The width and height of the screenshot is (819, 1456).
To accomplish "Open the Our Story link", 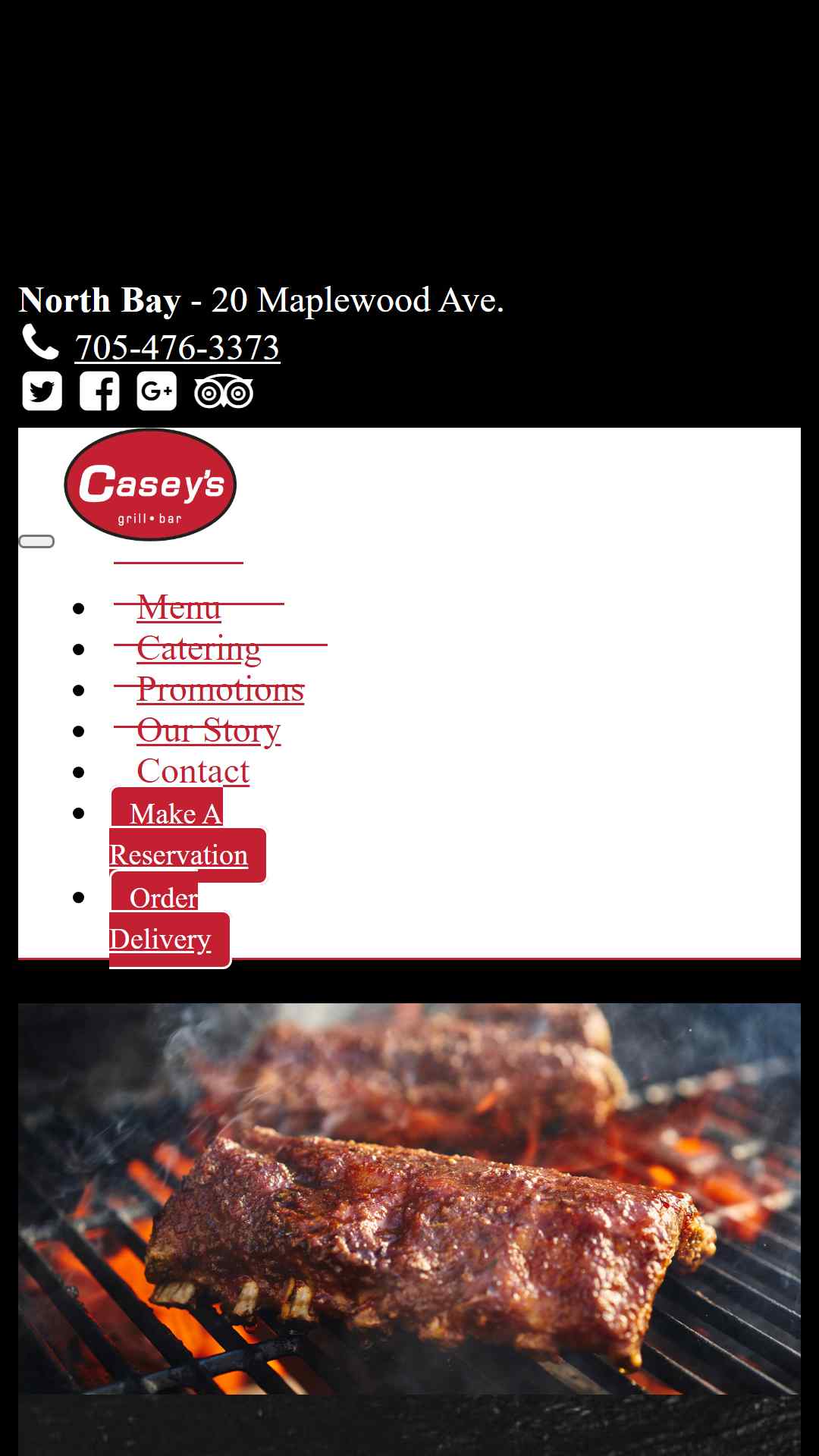I will point(209,730).
